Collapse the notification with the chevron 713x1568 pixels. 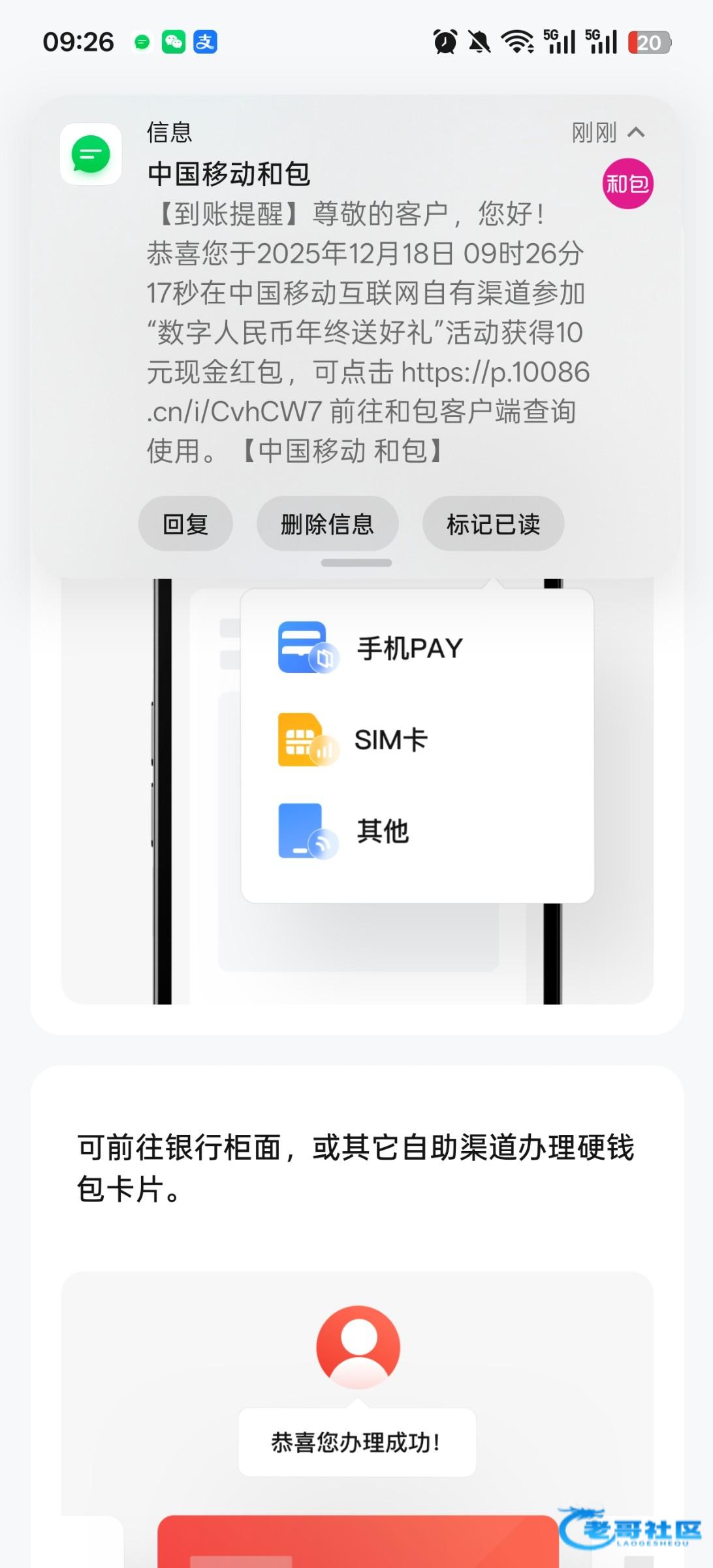click(x=636, y=133)
